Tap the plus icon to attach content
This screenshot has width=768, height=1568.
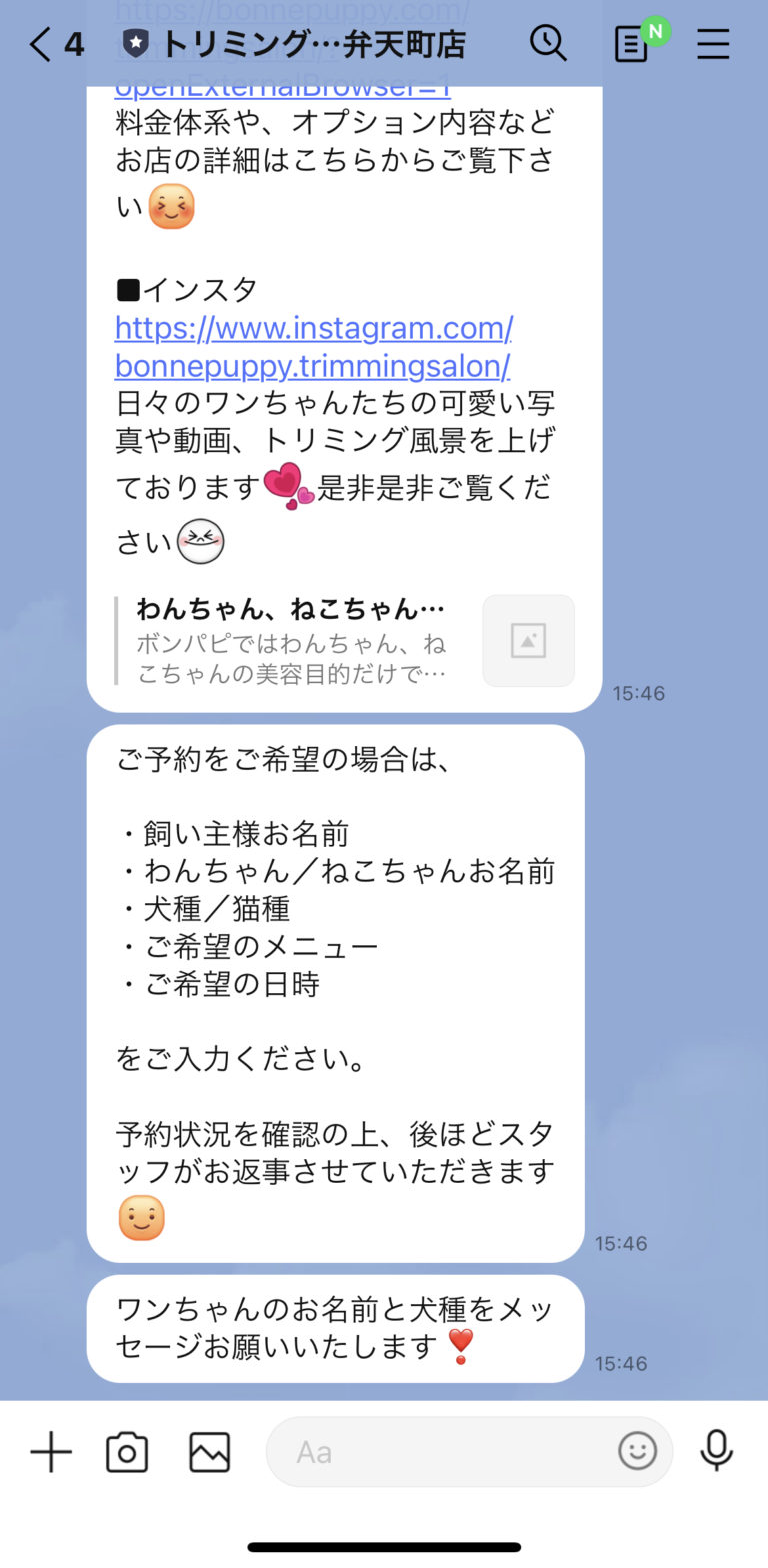pos(50,1451)
